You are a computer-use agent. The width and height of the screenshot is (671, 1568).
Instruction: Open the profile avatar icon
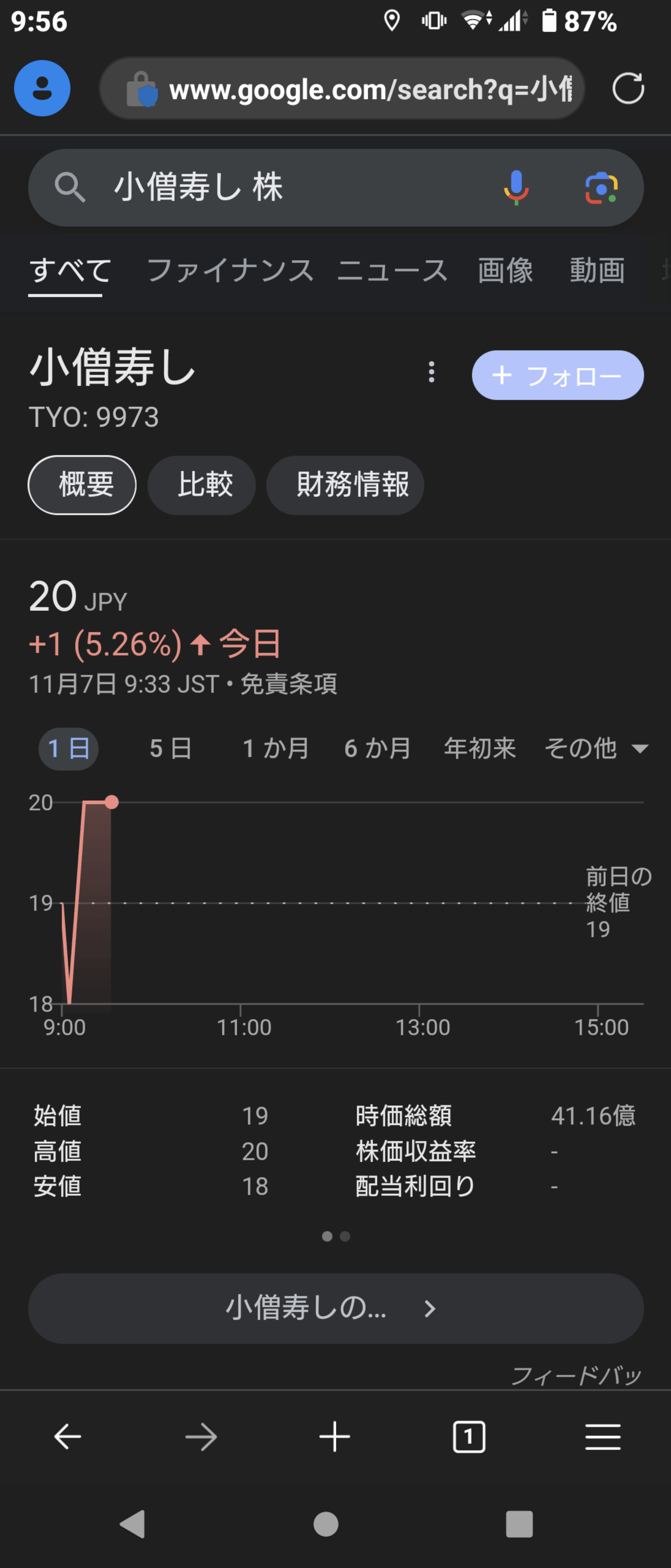(x=42, y=88)
